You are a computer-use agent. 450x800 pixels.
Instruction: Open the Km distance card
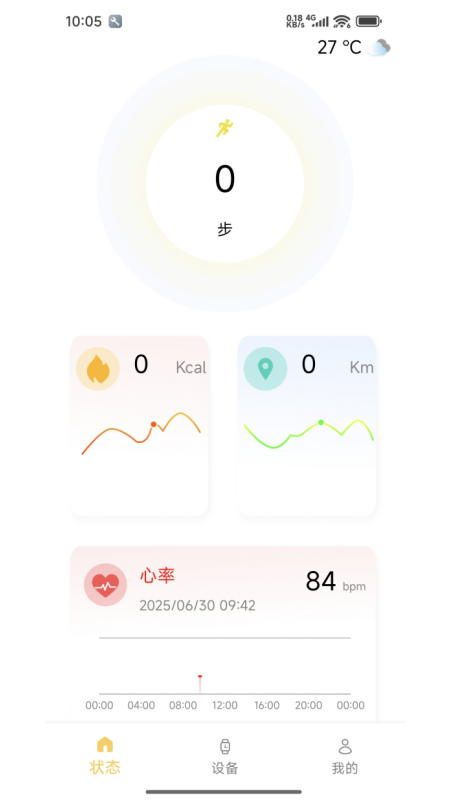(x=307, y=426)
